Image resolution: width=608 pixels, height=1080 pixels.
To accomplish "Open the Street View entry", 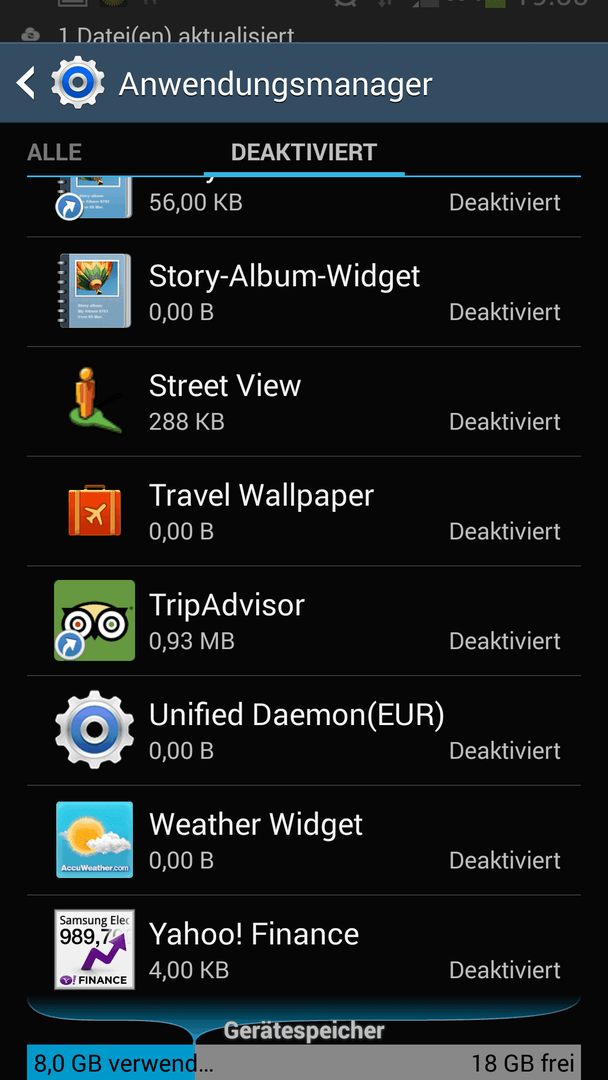I will (x=304, y=402).
